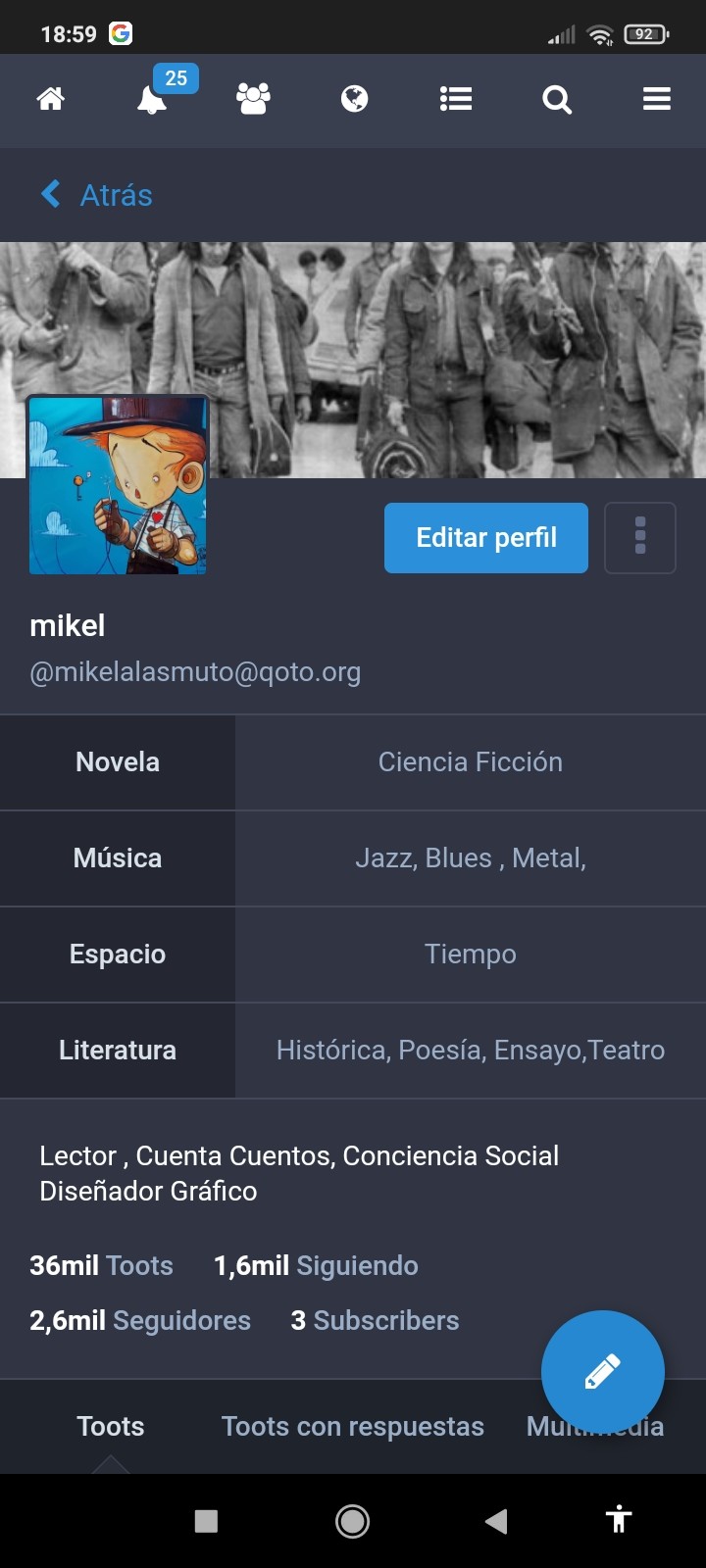Compose a new toot
The height and width of the screenshot is (1568, 706).
pyautogui.click(x=602, y=1372)
